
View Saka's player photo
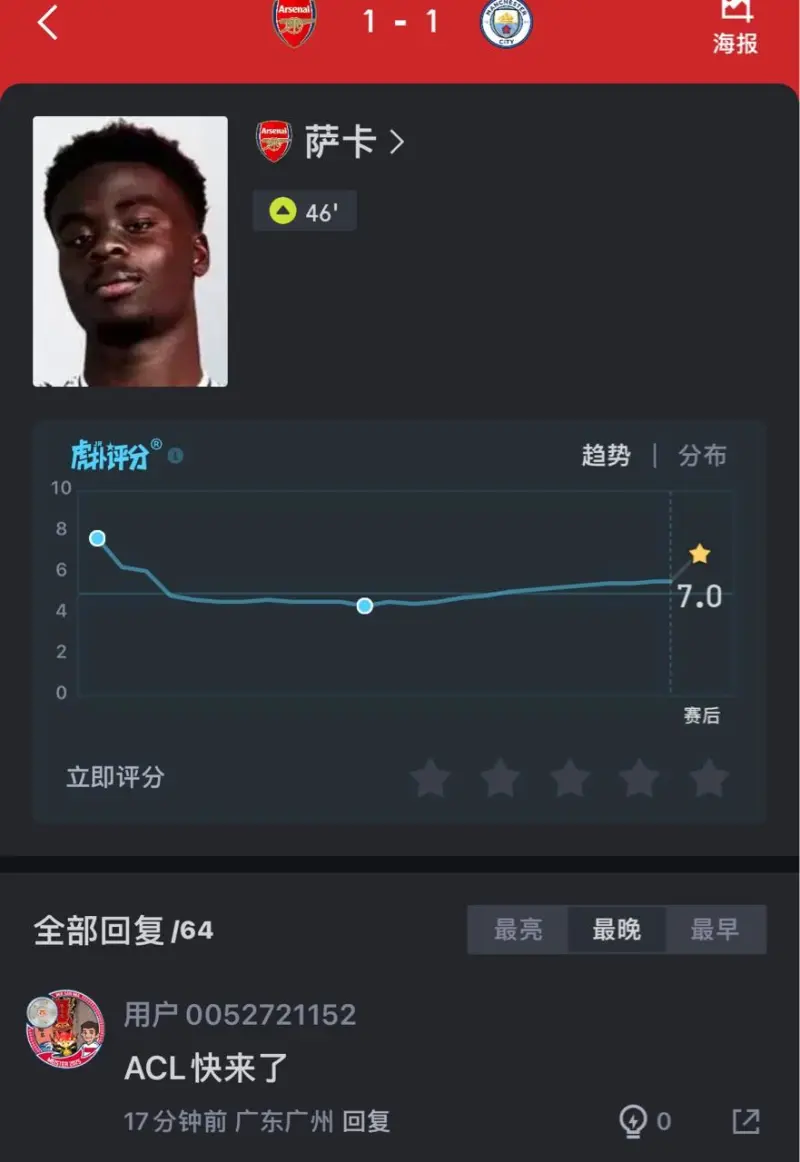tap(130, 252)
